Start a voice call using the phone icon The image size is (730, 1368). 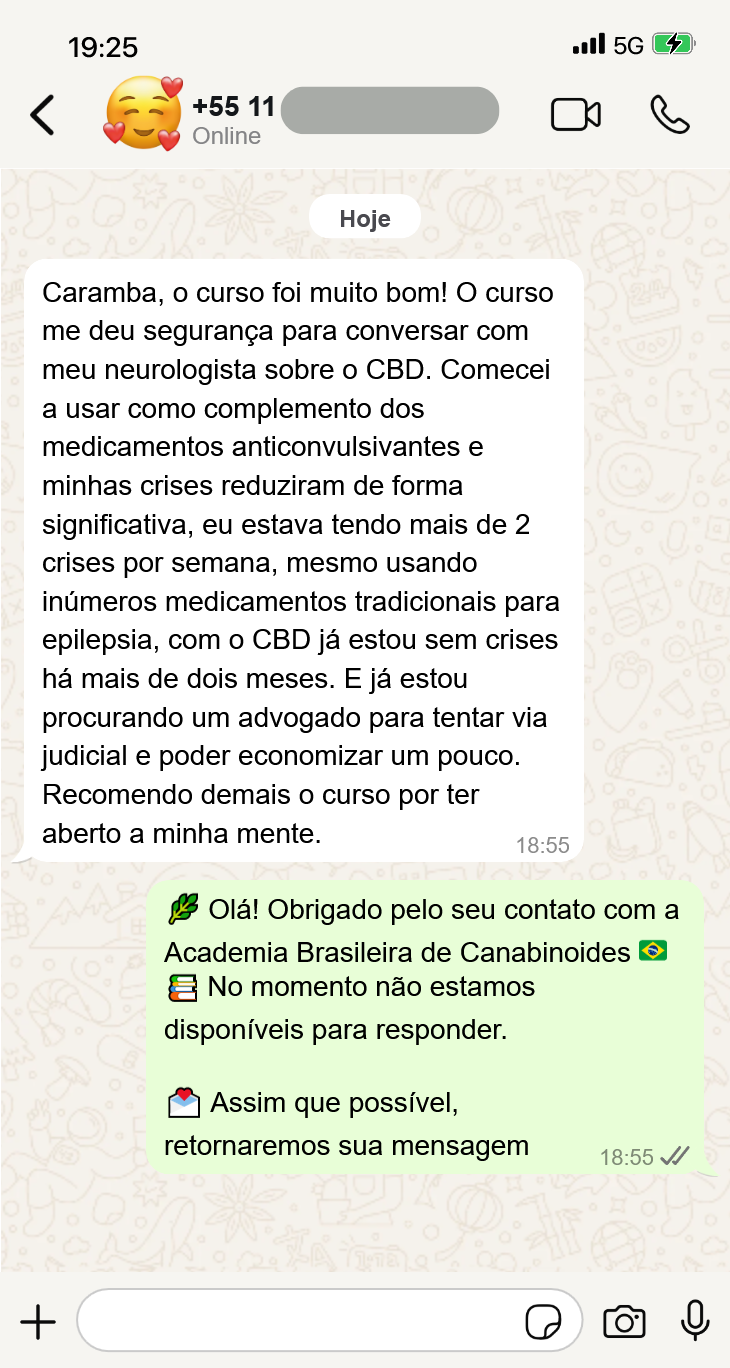669,113
